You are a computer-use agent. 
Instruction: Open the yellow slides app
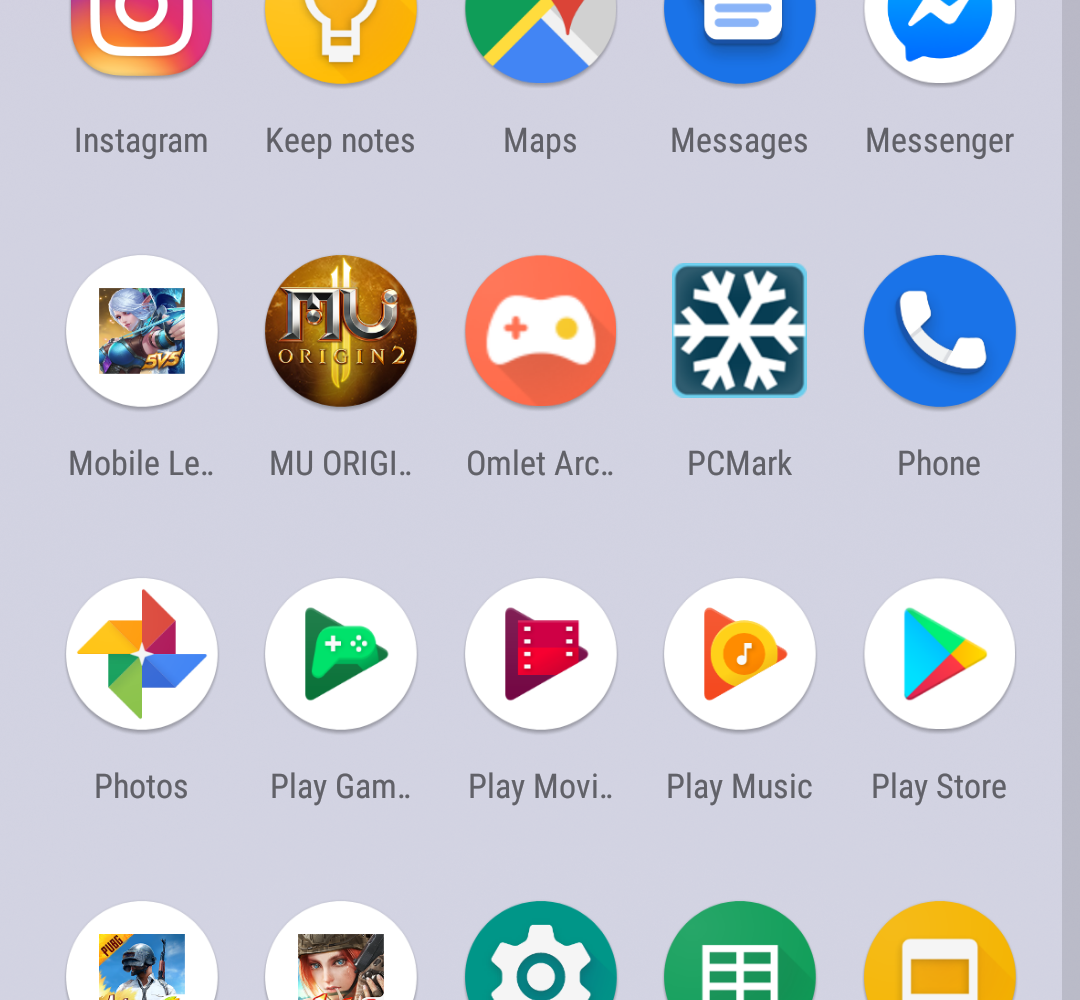point(940,960)
